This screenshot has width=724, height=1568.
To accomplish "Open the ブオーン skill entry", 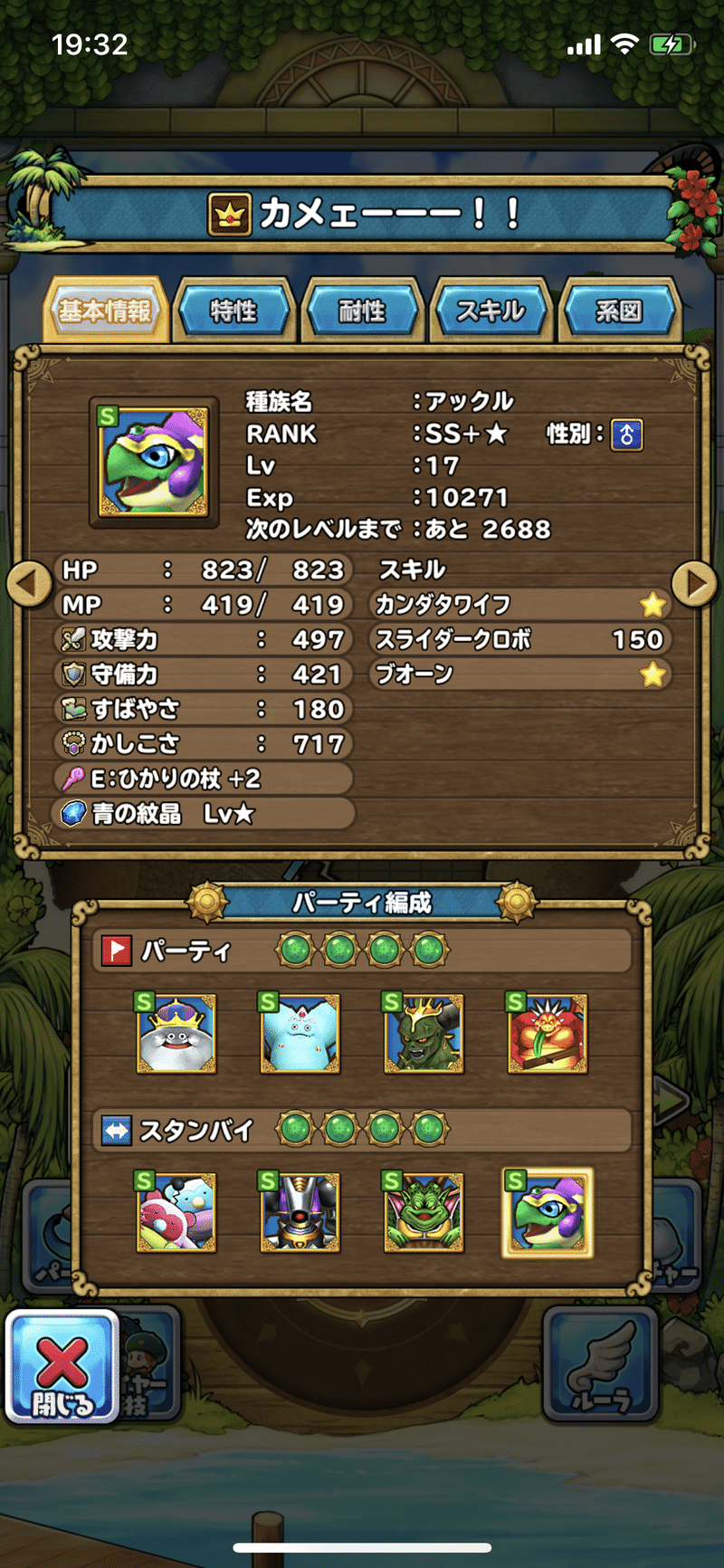I will point(520,674).
